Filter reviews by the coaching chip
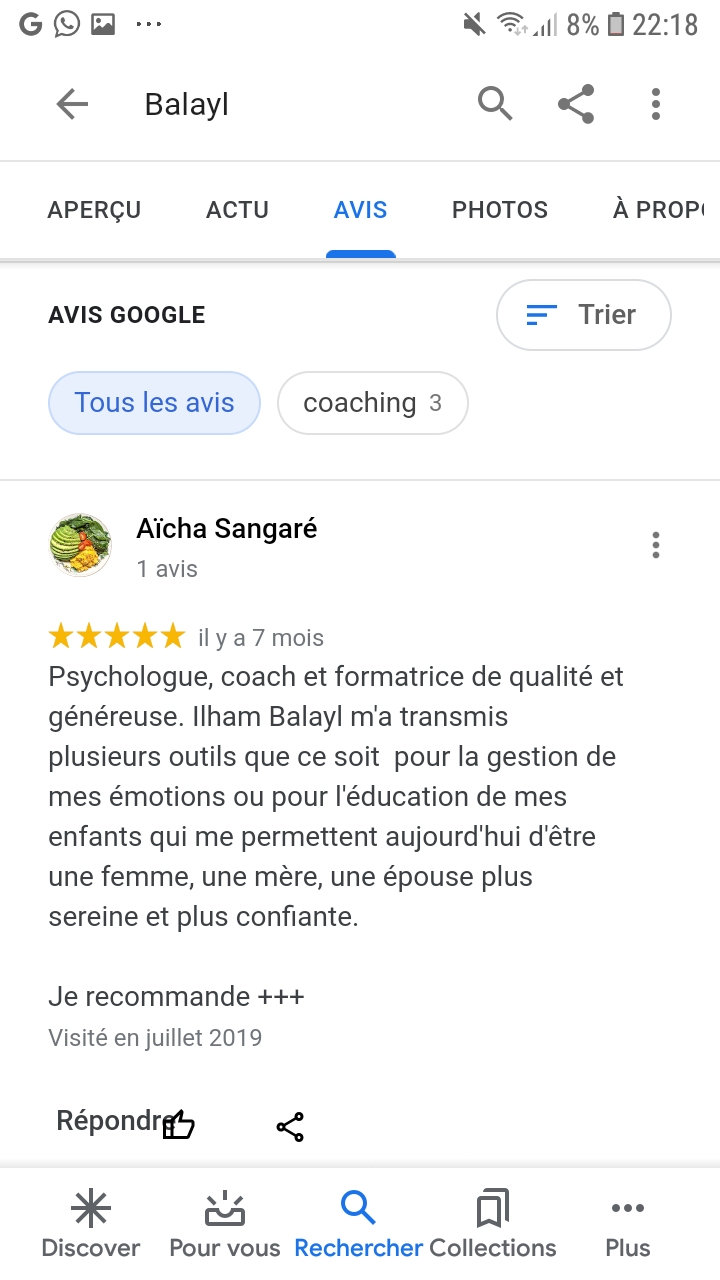This screenshot has height=1280, width=720. 372,403
